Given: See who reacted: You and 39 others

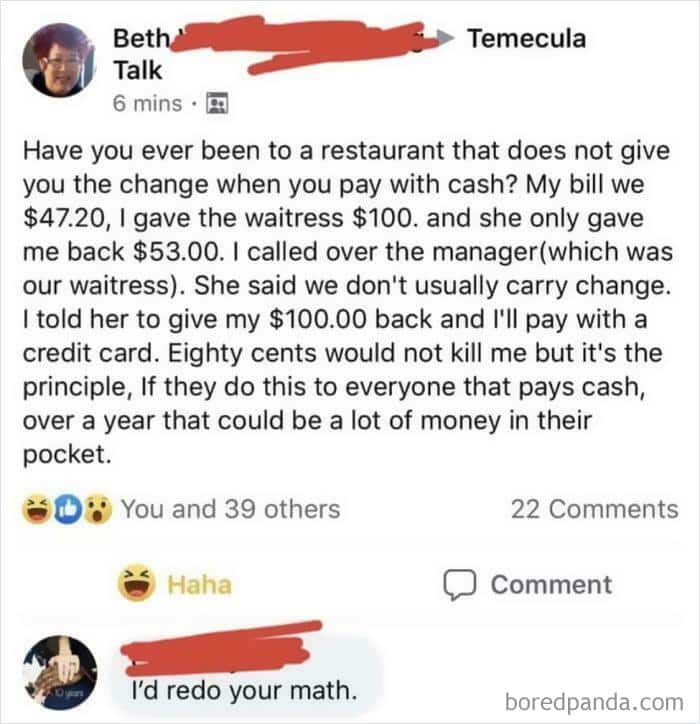Looking at the screenshot, I should tap(230, 509).
